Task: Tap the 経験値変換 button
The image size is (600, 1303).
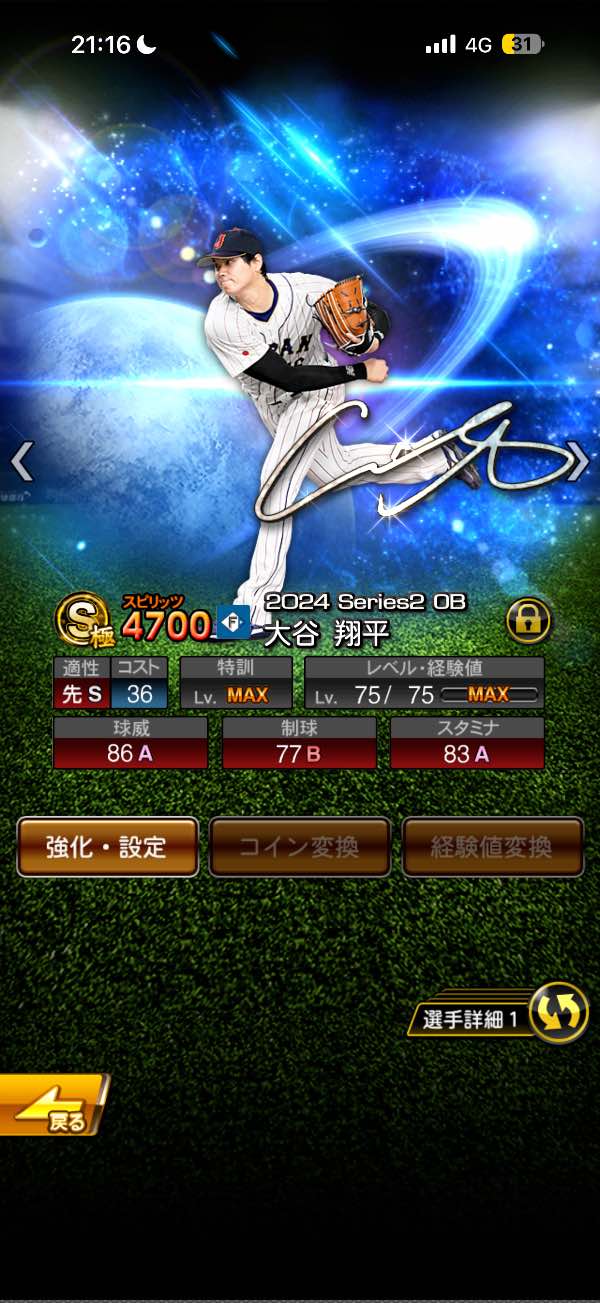Action: [x=492, y=847]
